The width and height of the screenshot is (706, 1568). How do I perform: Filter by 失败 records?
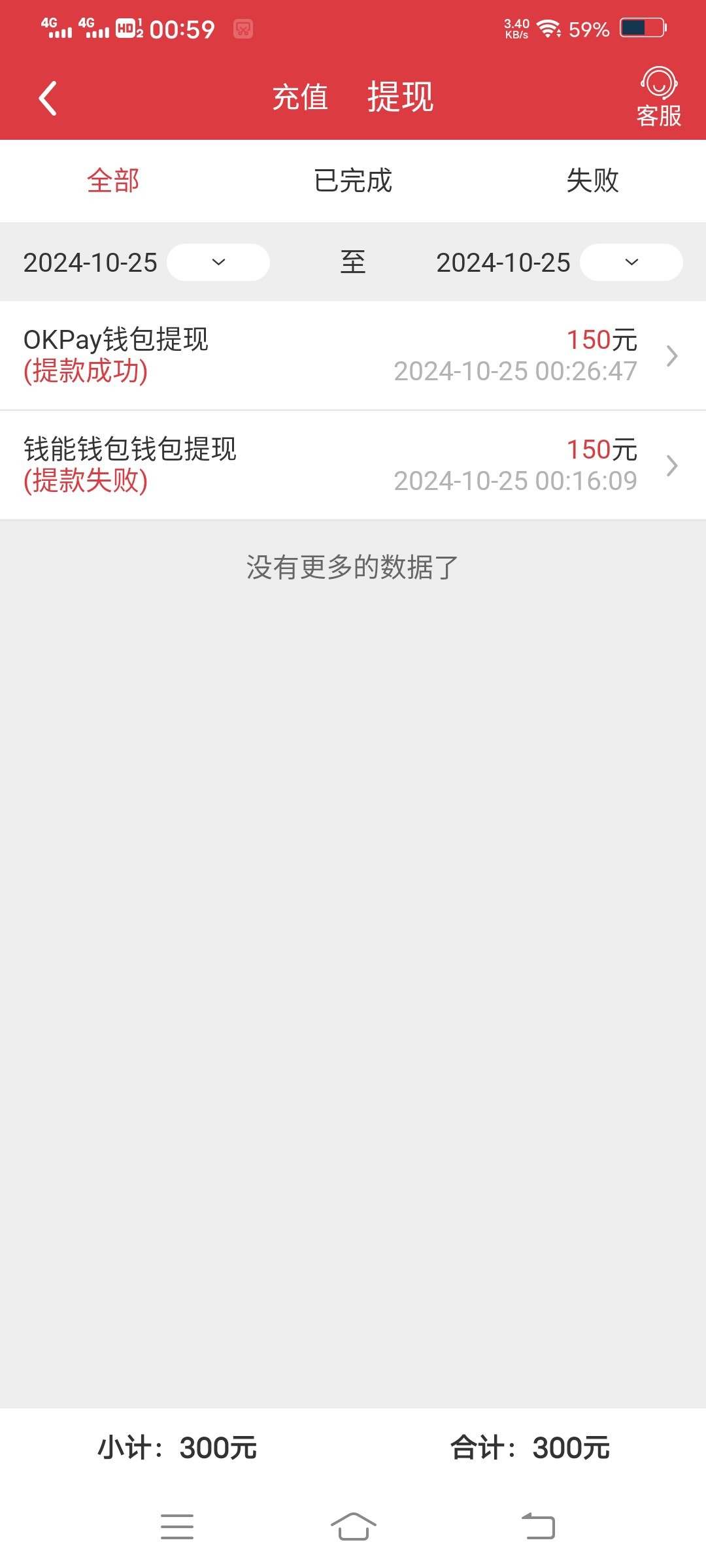click(593, 180)
